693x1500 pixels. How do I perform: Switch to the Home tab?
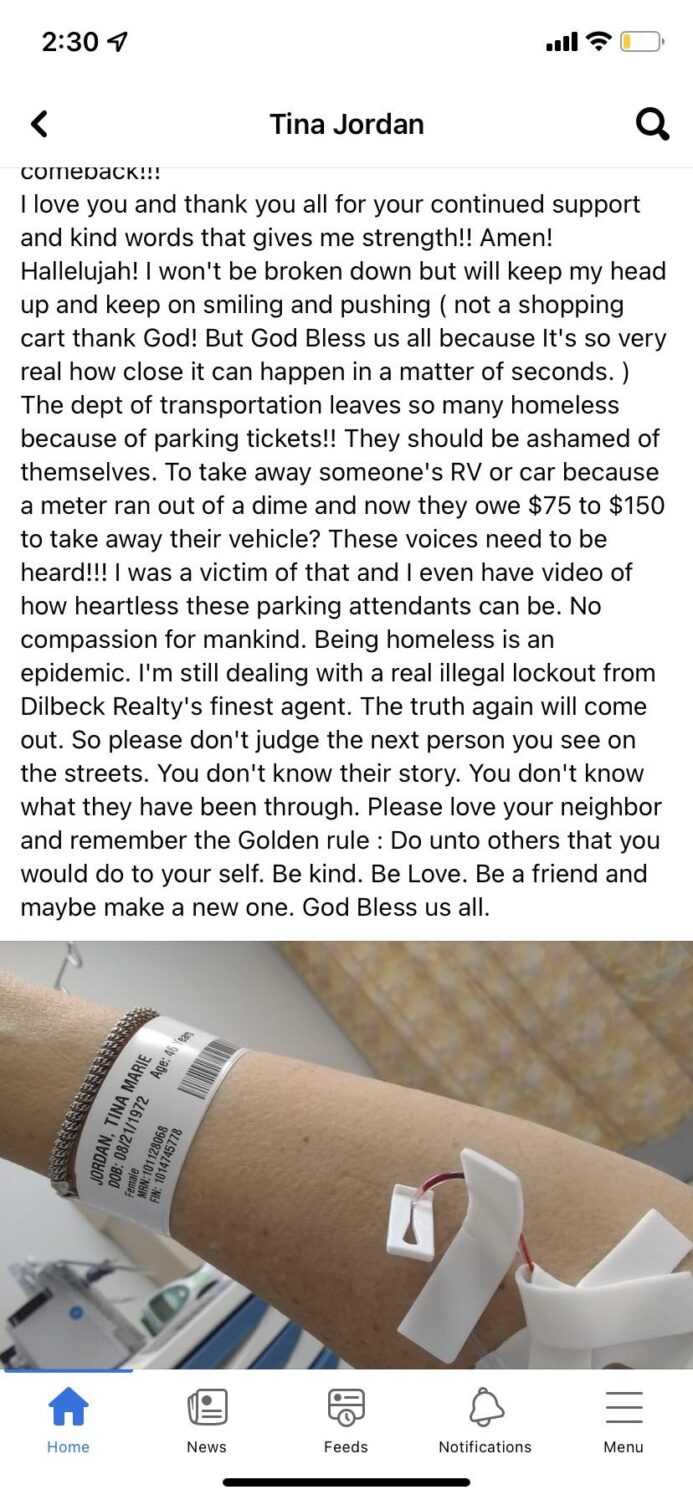[68, 1418]
